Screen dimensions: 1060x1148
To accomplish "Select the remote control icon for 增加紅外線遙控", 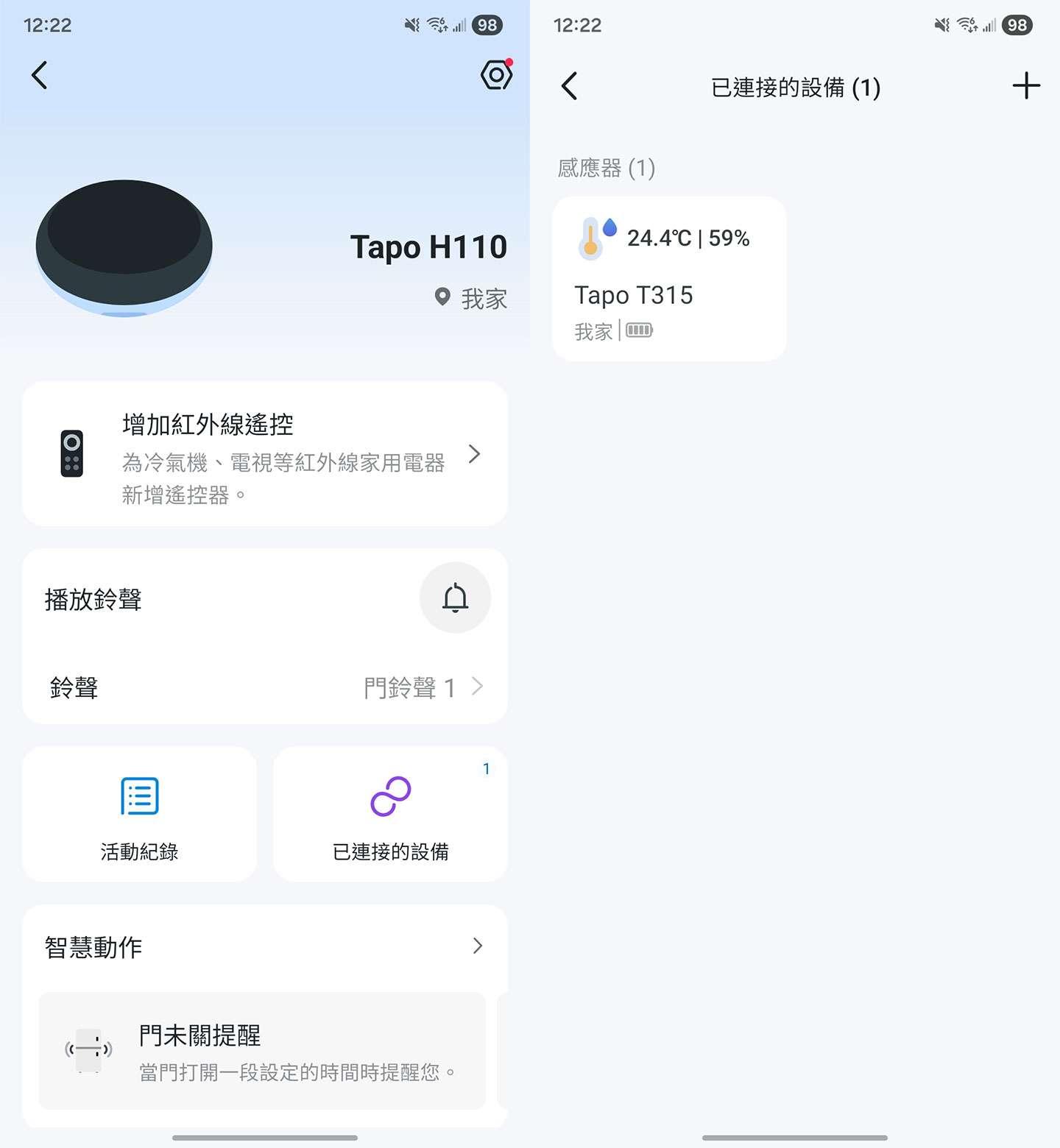I will click(73, 453).
